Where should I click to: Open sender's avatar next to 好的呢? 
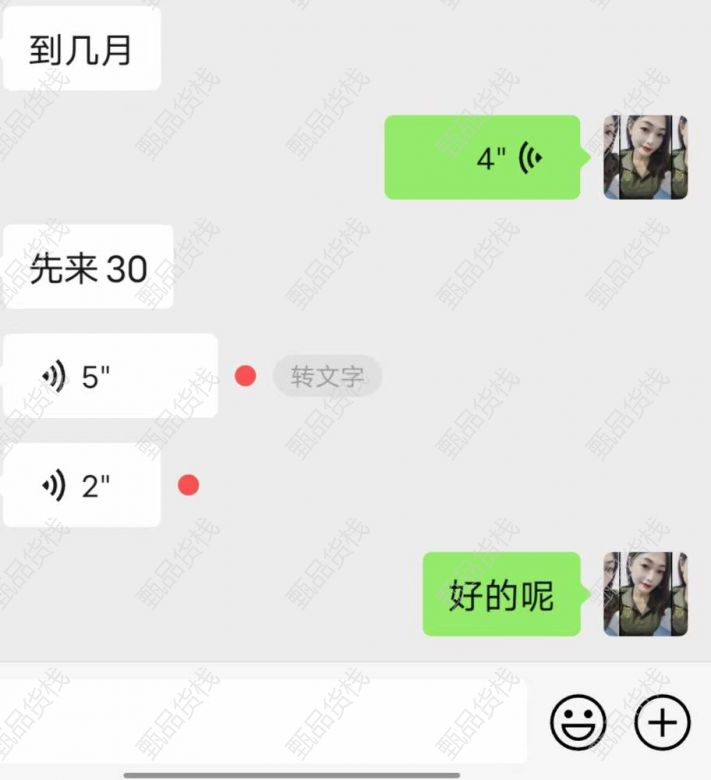click(645, 594)
